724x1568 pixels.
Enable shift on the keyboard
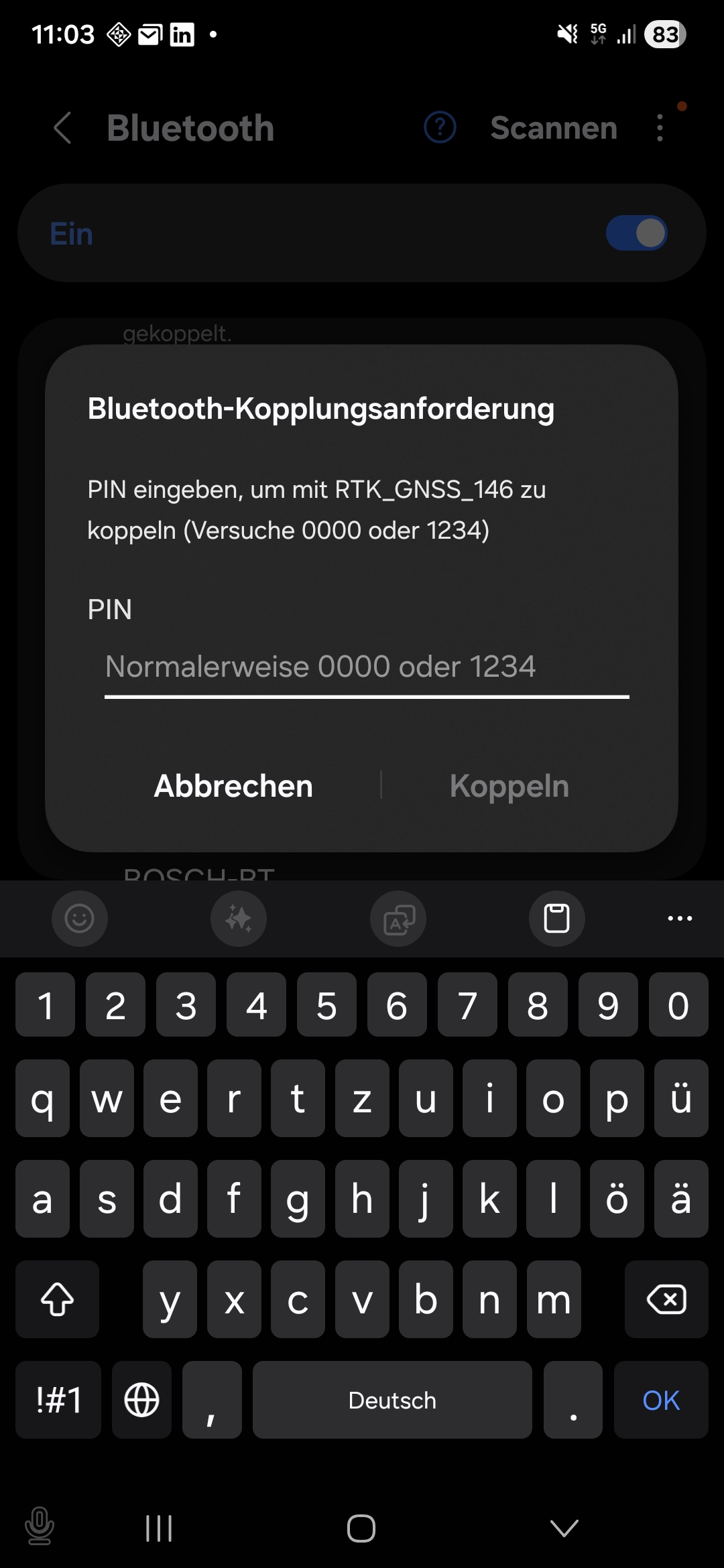(58, 1300)
